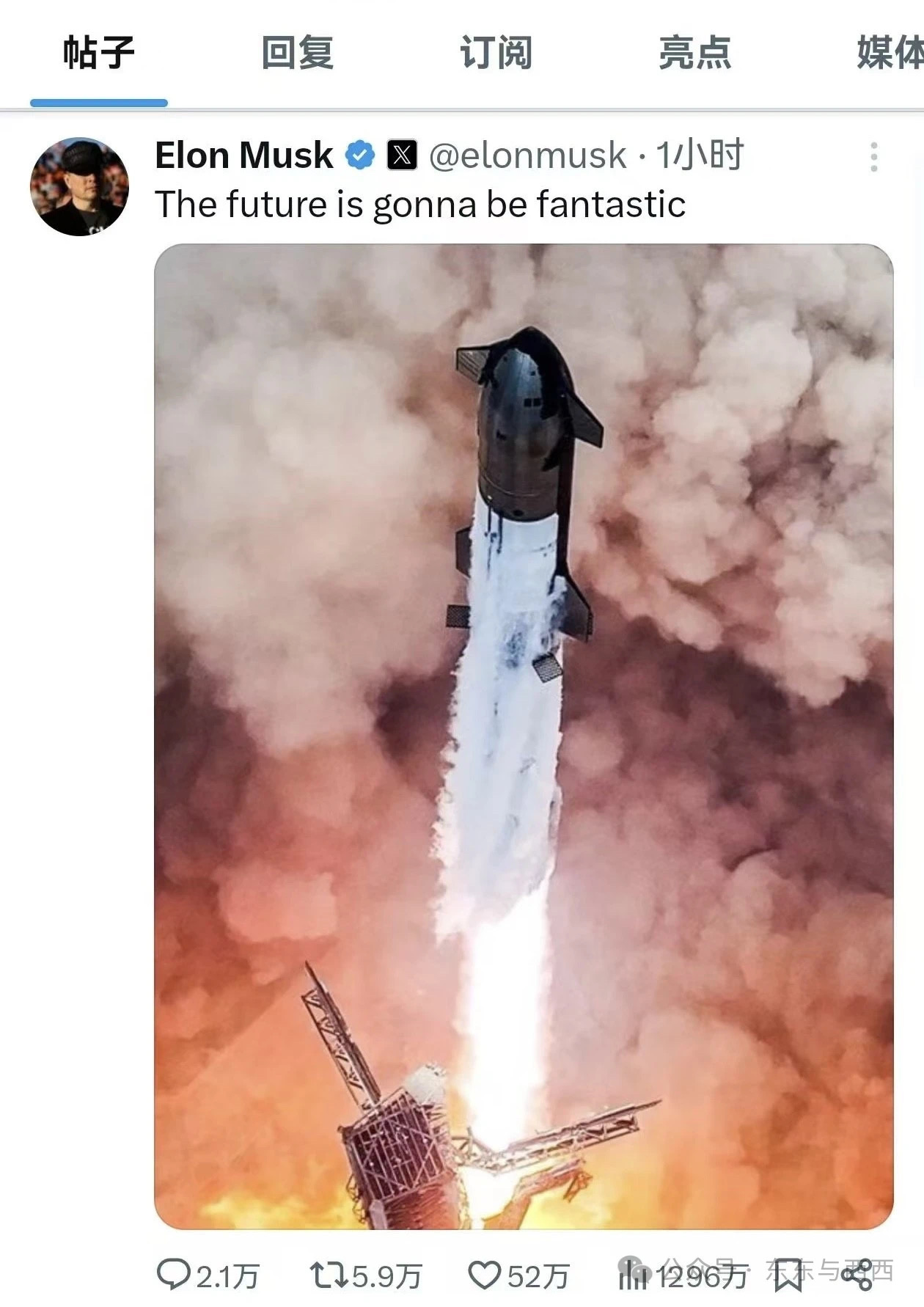Switch to the 回复 tab

click(x=297, y=53)
